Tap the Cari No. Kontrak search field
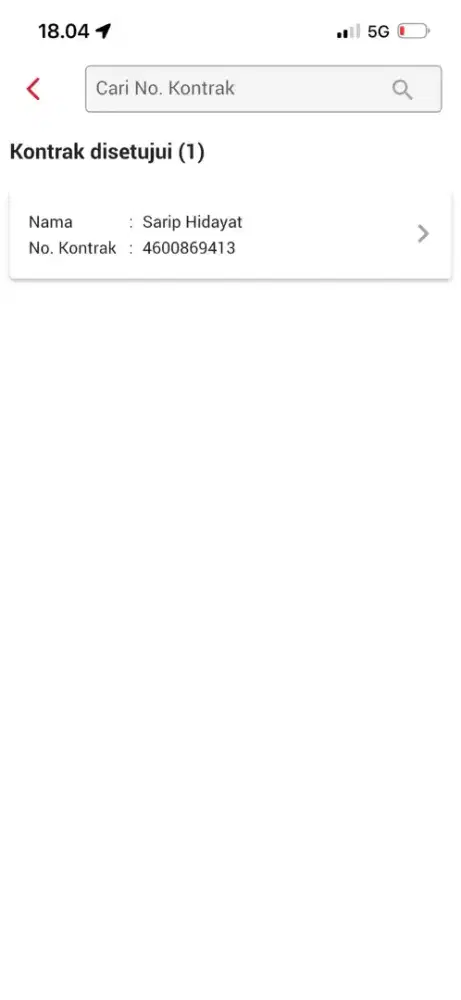This screenshot has width=461, height=1000. coord(263,89)
